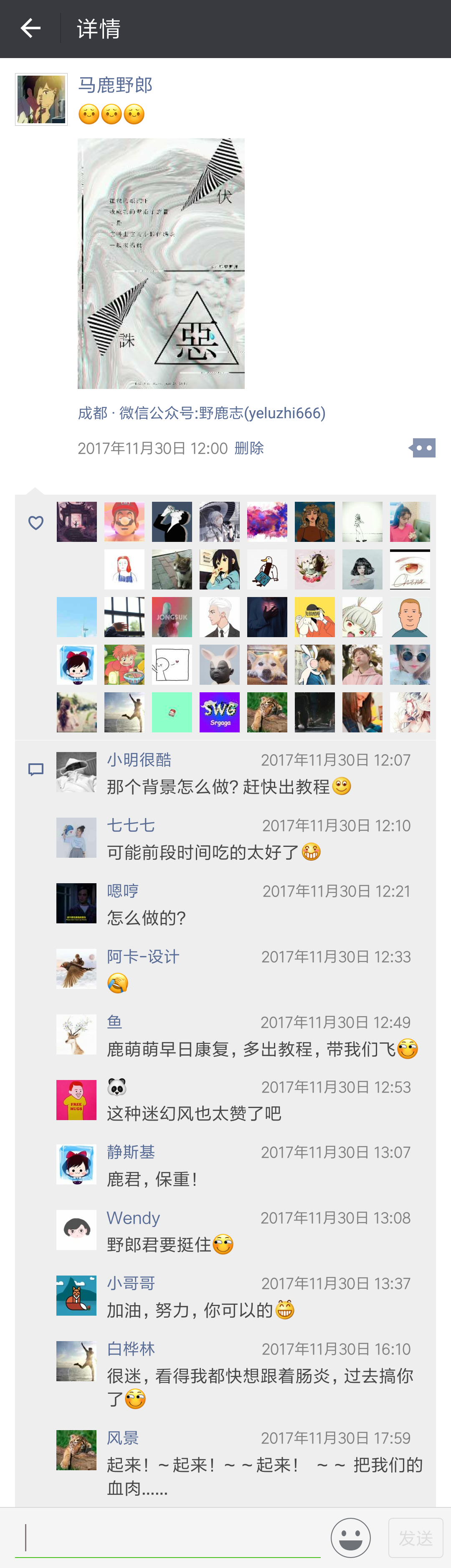Screen dimensions: 451x1568
Task: View the posted 伏诛恶 poster image
Action: coord(161,263)
